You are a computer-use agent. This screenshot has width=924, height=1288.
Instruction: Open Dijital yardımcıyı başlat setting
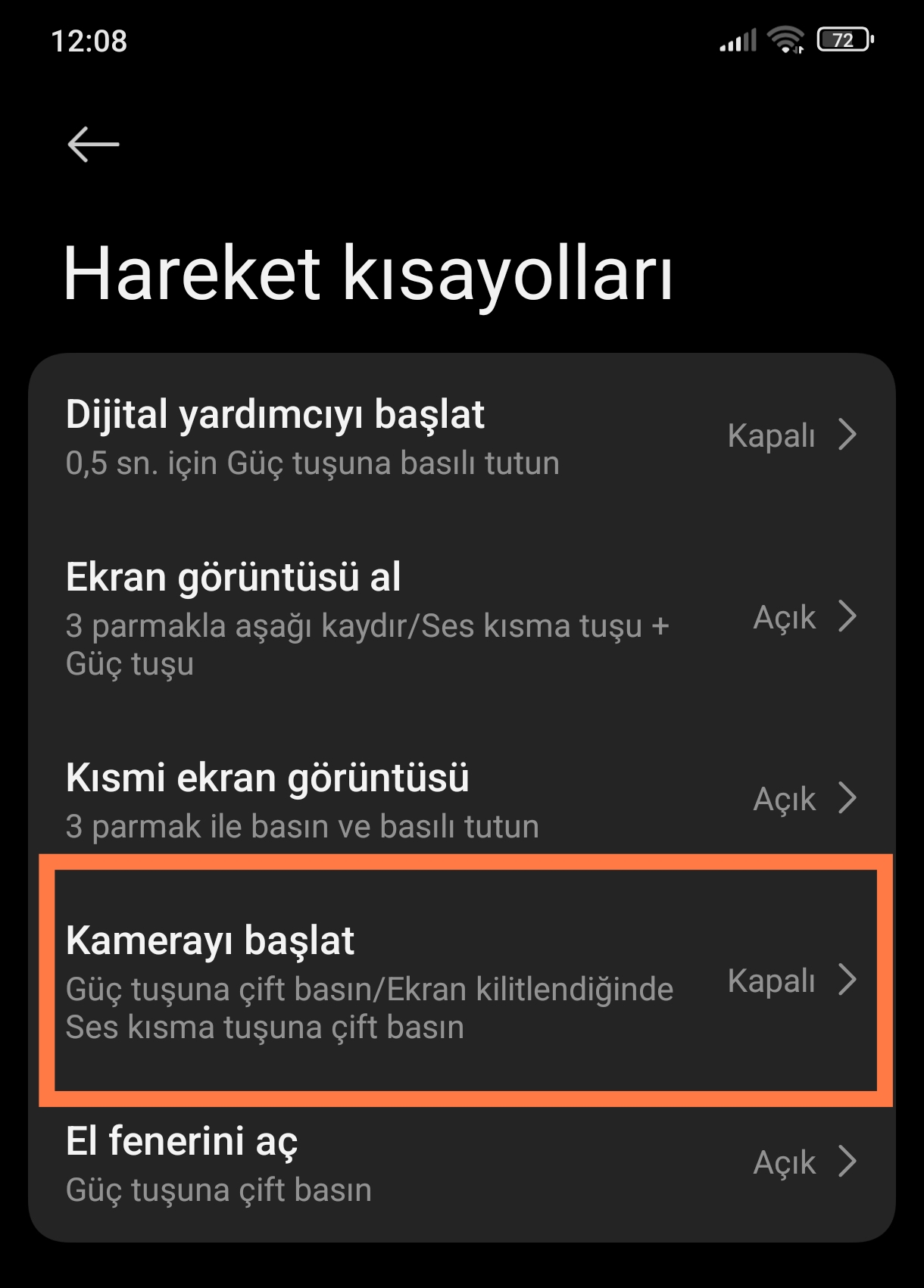460,436
